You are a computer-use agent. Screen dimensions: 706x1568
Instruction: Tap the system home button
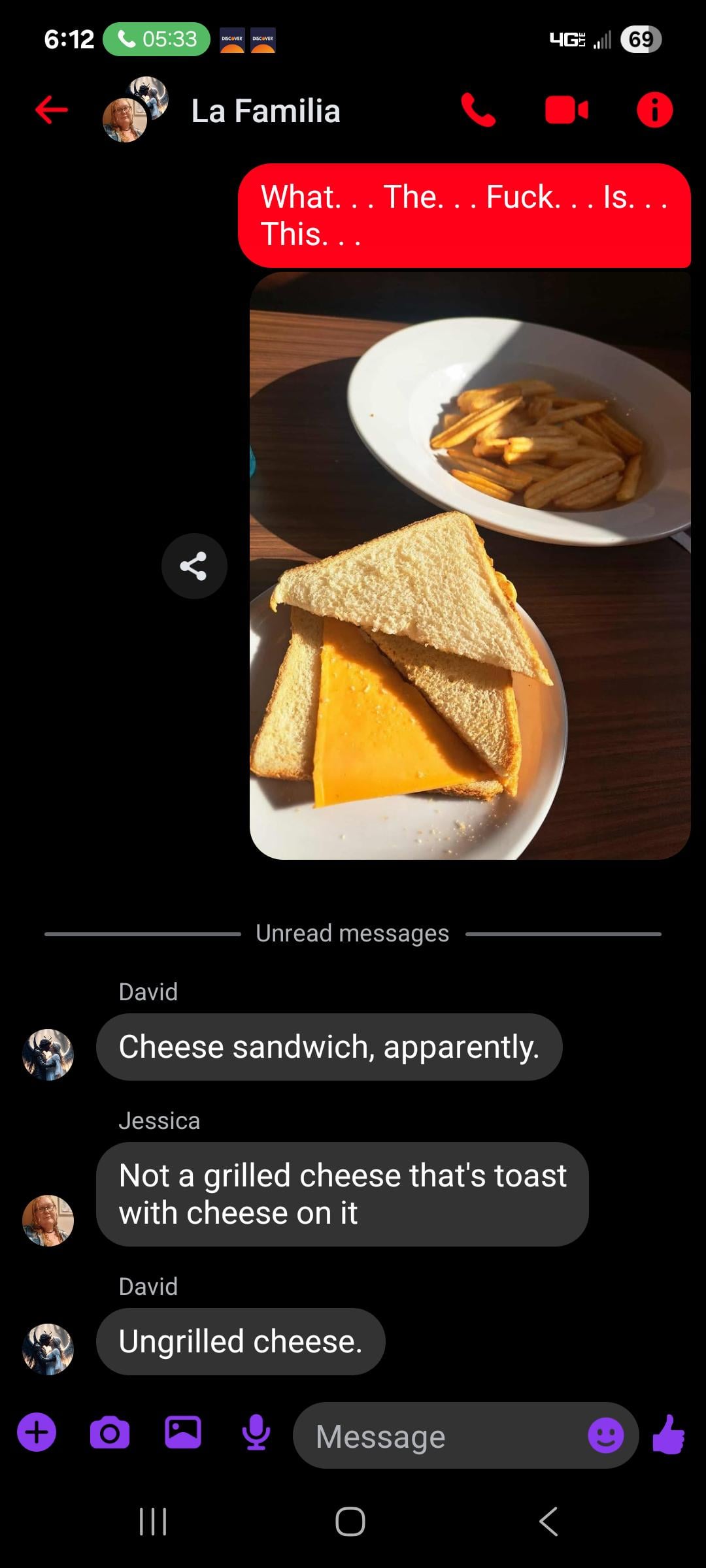point(350,1522)
